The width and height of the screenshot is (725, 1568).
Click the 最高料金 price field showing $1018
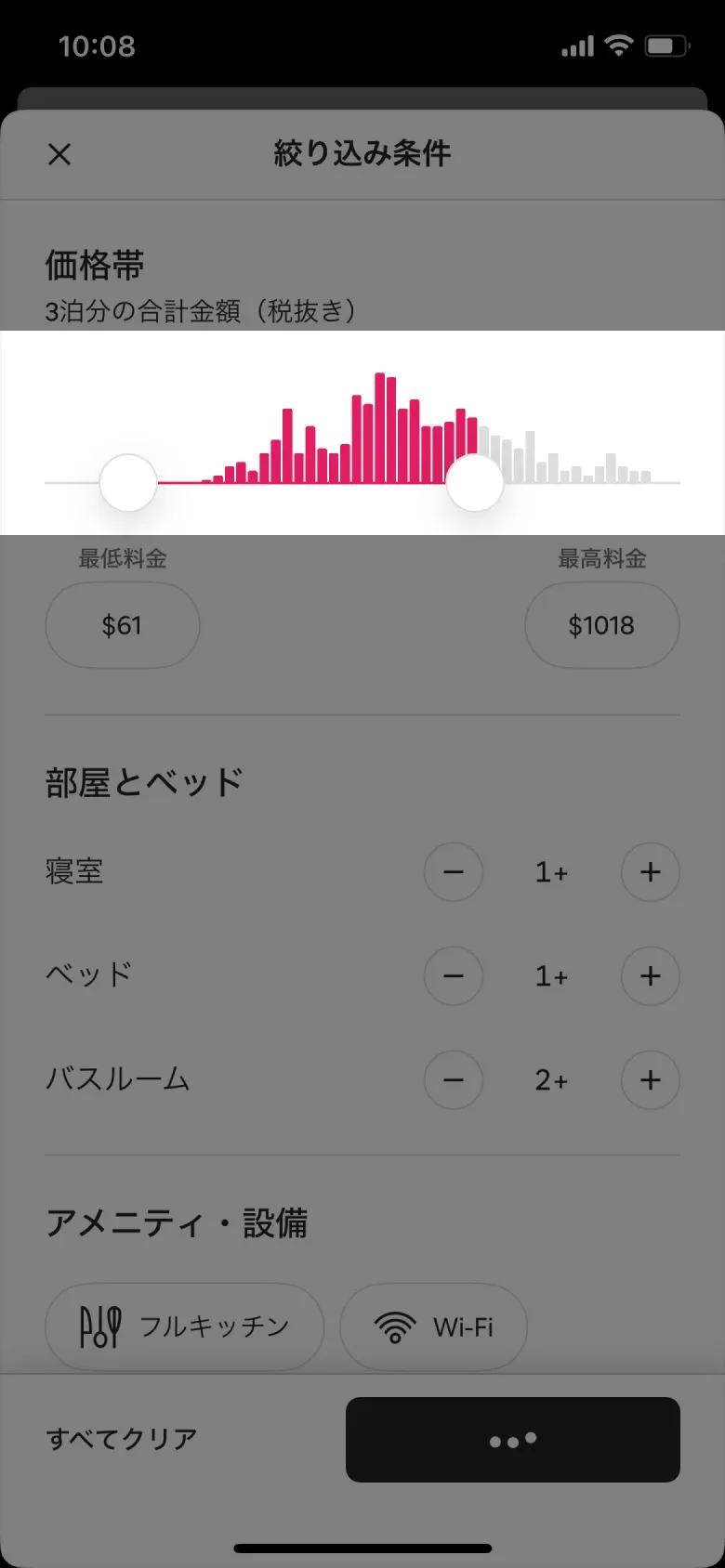[601, 625]
